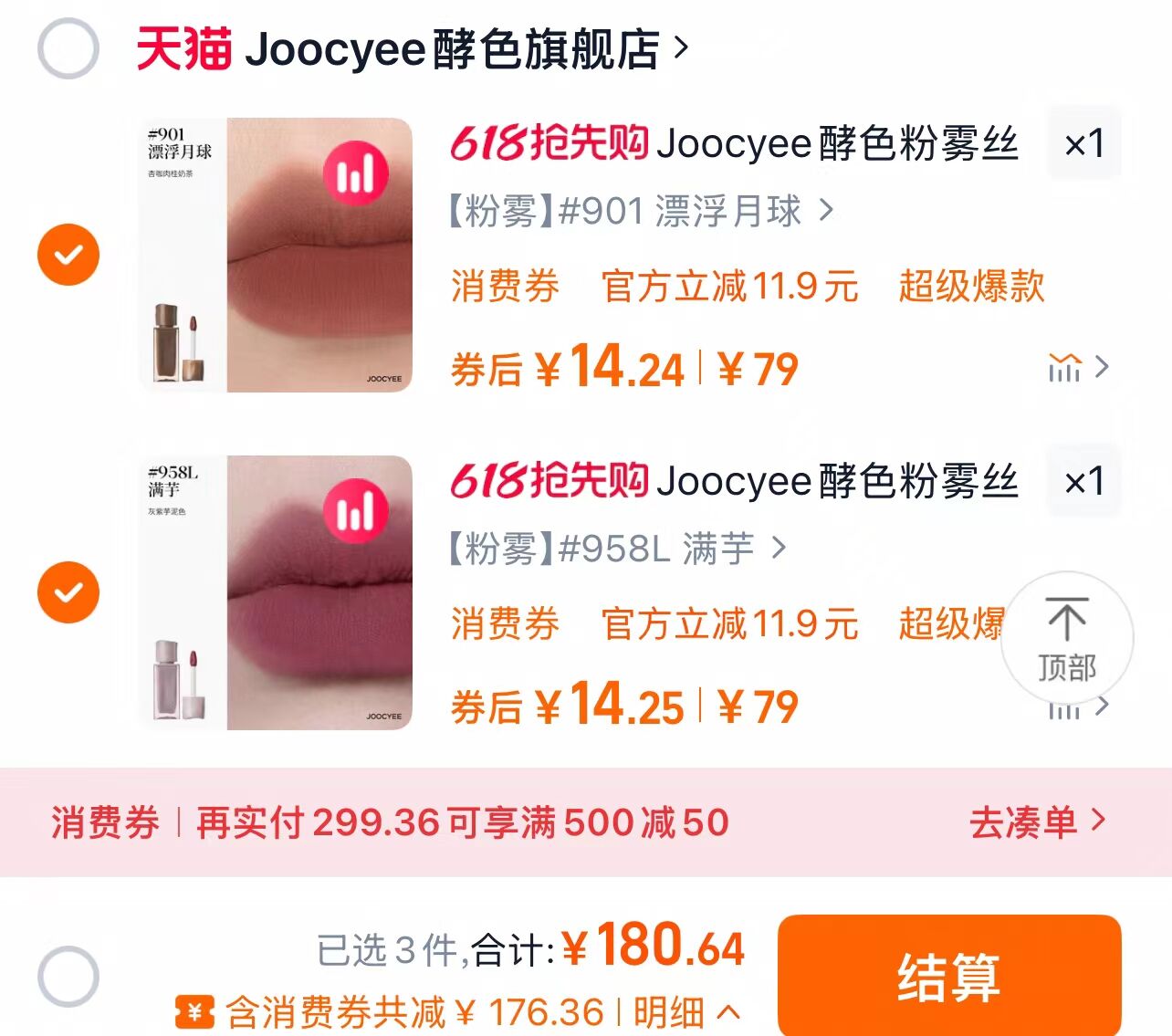Expand 明细 discount details
This screenshot has width=1172, height=1036.
pos(685,1012)
